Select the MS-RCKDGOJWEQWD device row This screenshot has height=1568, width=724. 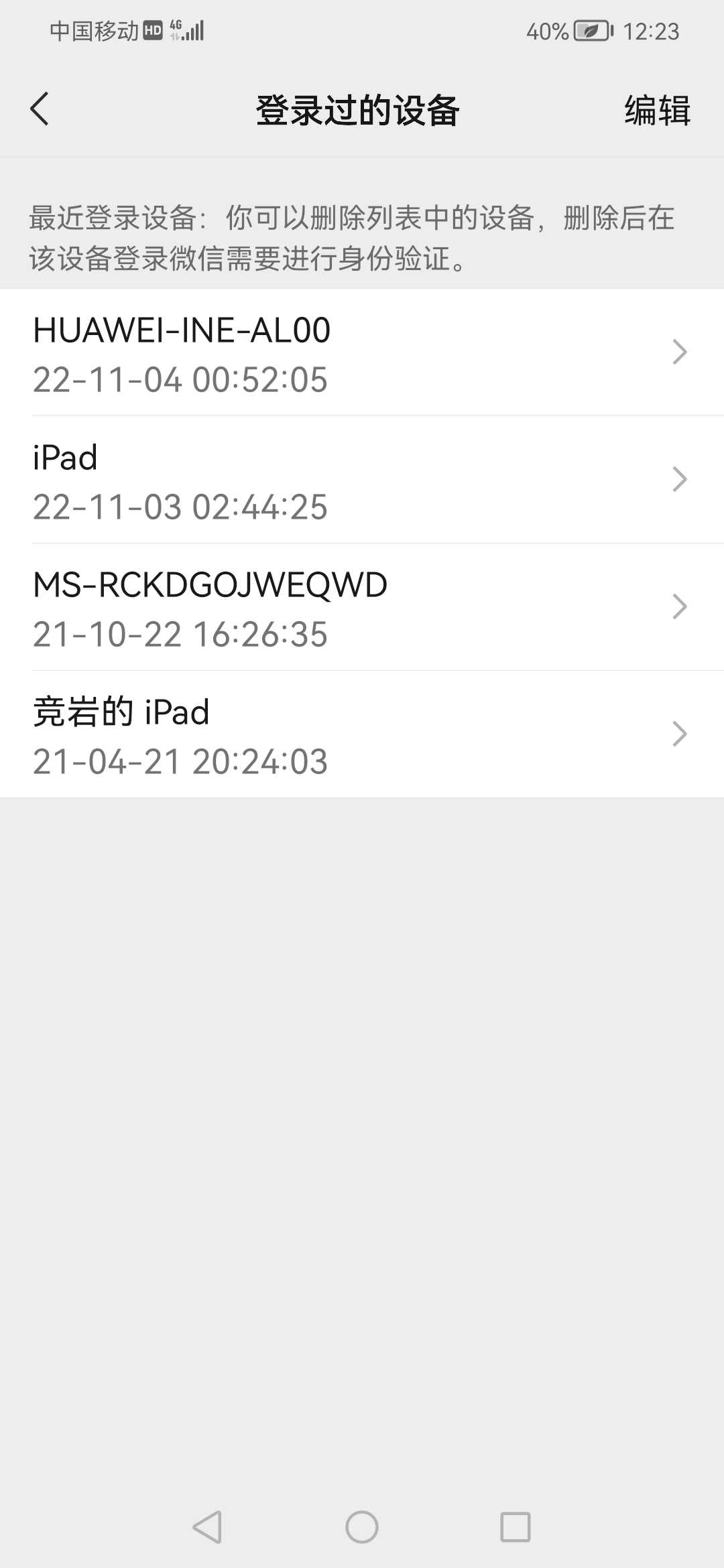362,607
